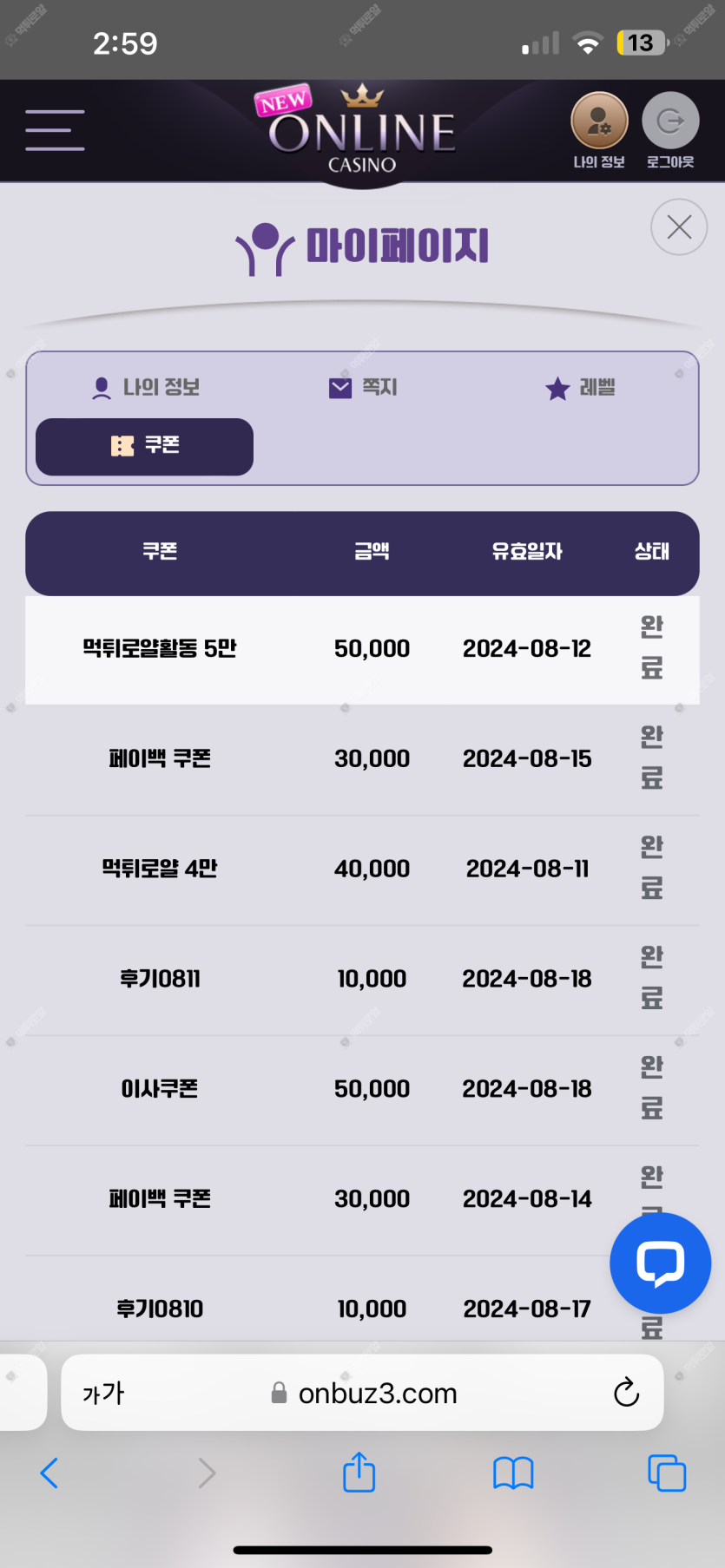Screen dimensions: 725x1568
Task: Tap 나의 정보 icon in the header
Action: click(x=599, y=121)
